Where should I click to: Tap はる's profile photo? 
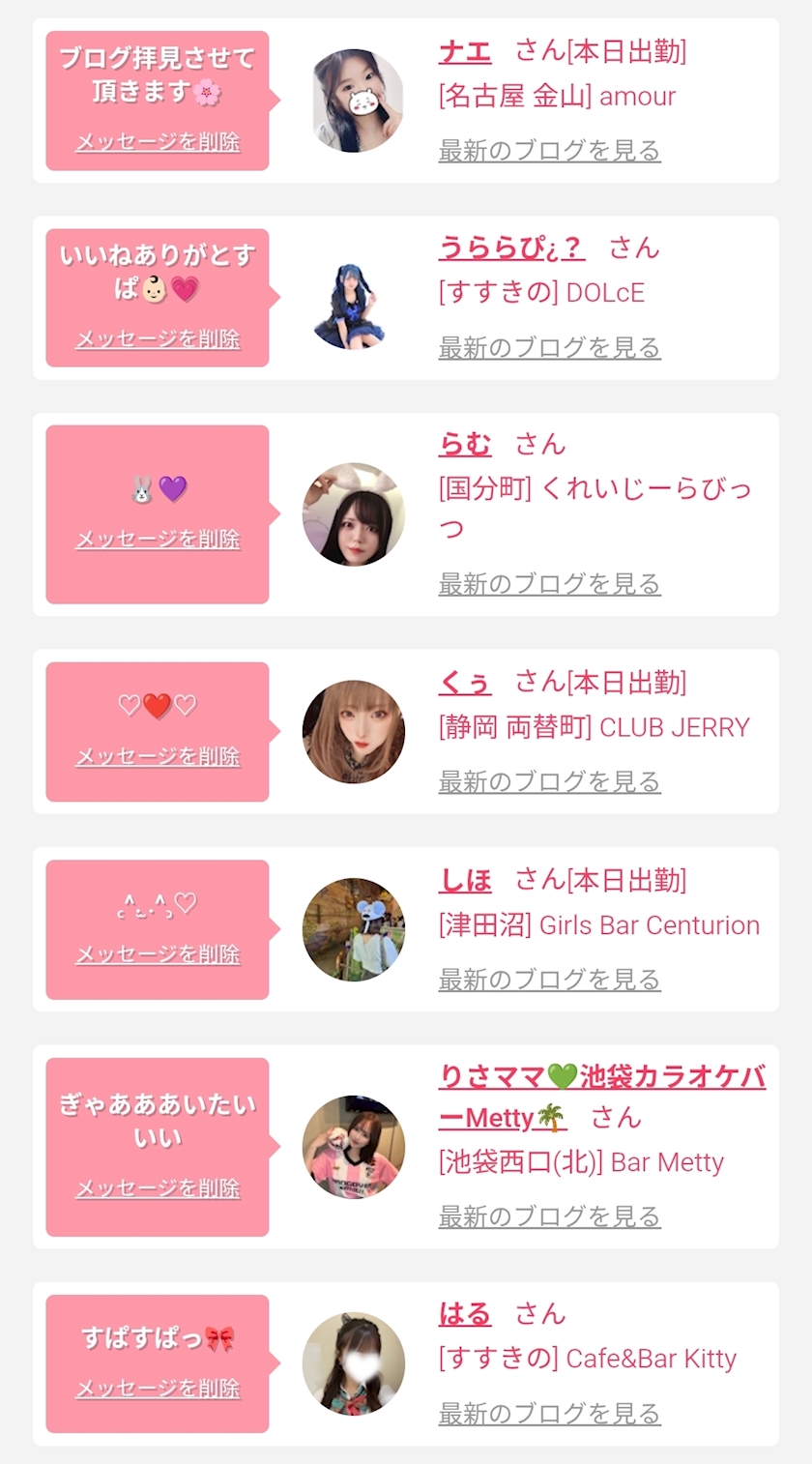tap(353, 1363)
